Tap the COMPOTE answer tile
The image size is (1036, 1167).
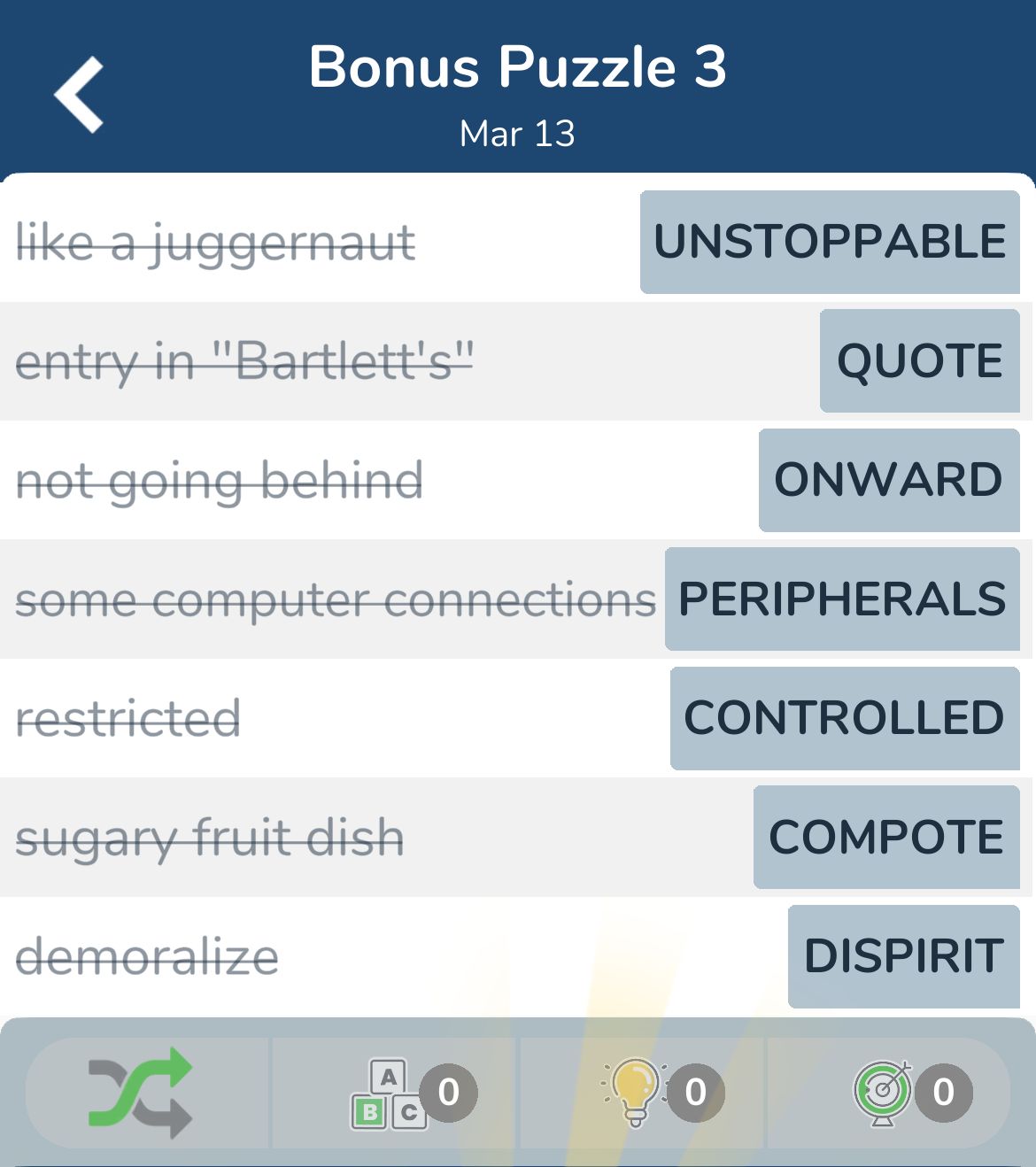tap(886, 836)
